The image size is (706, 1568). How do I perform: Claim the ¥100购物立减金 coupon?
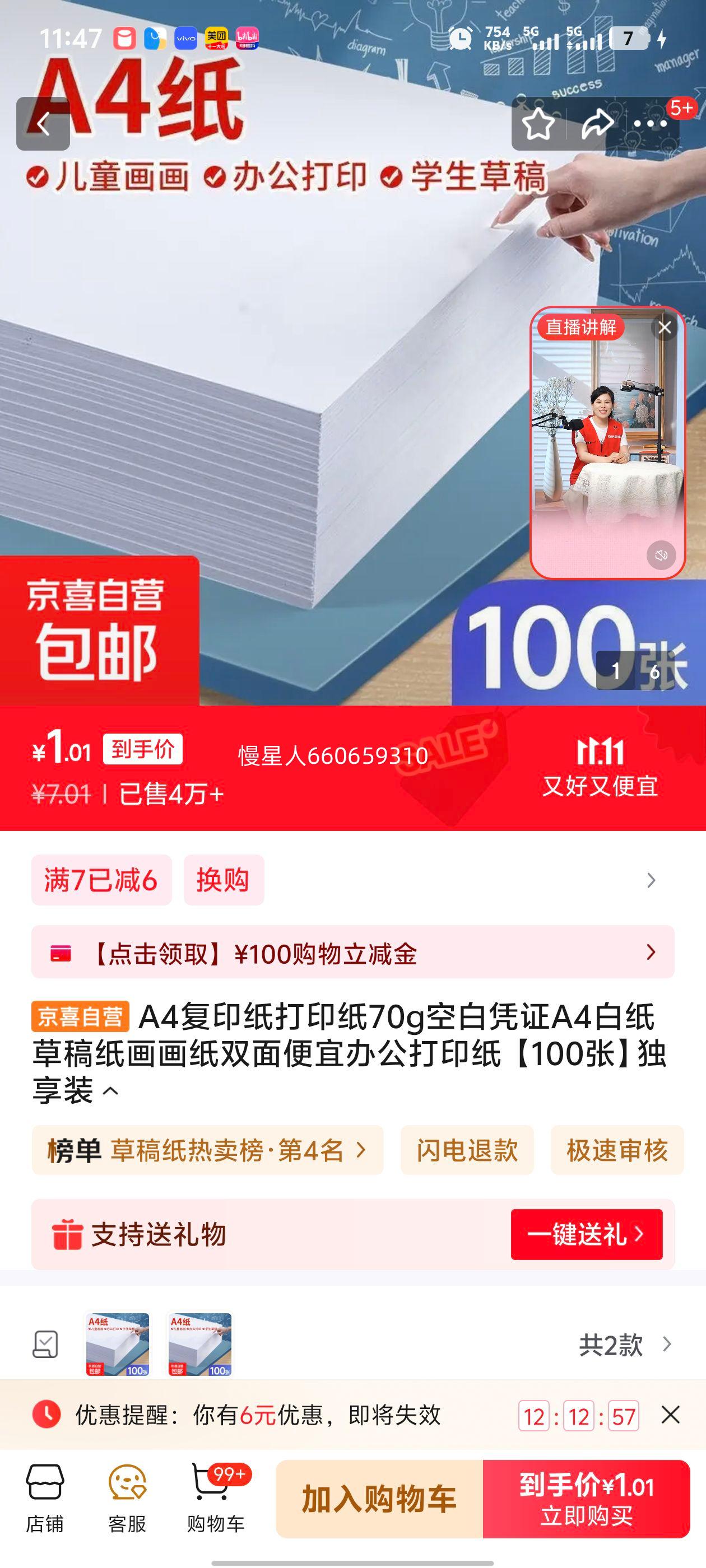tap(352, 953)
